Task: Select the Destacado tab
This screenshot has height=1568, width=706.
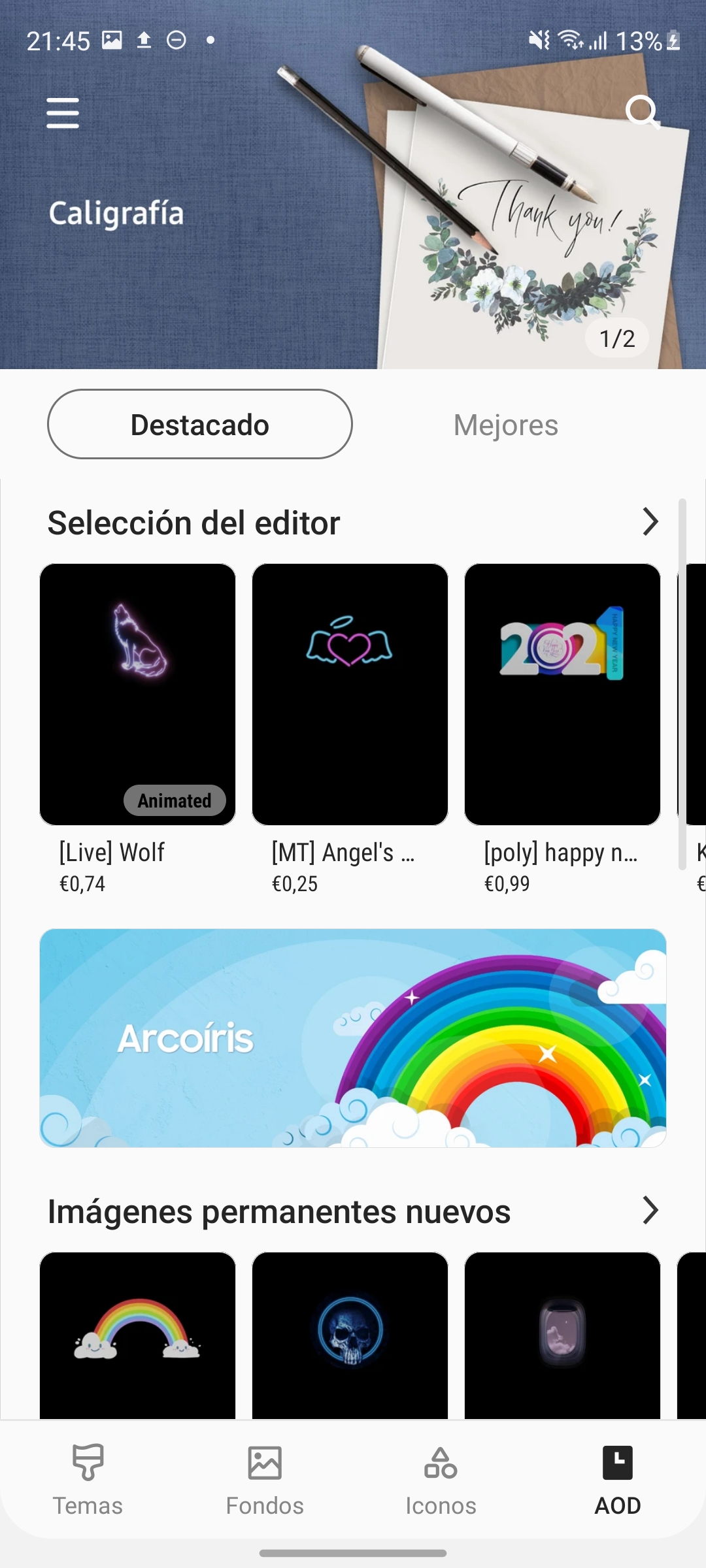Action: pos(200,425)
